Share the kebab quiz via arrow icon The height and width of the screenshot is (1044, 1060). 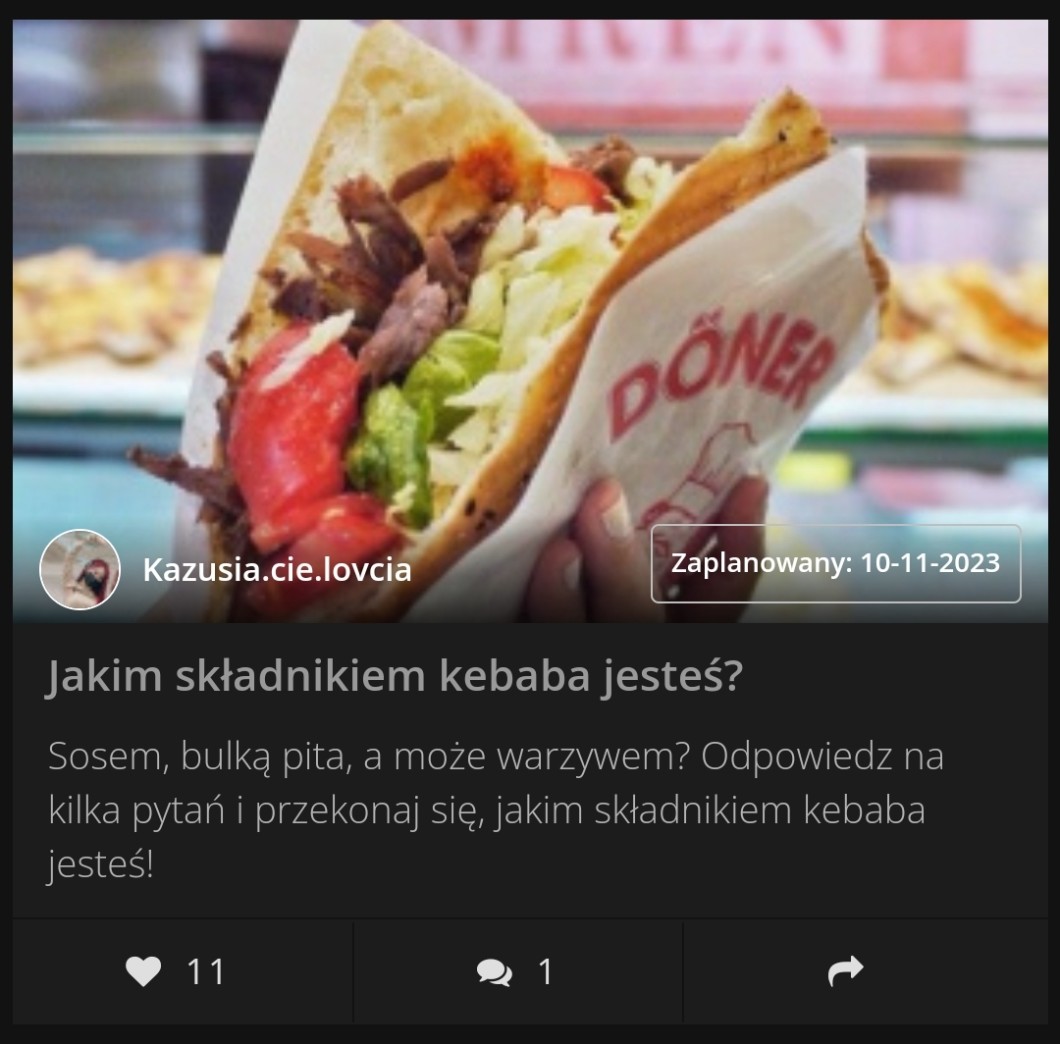click(x=845, y=971)
